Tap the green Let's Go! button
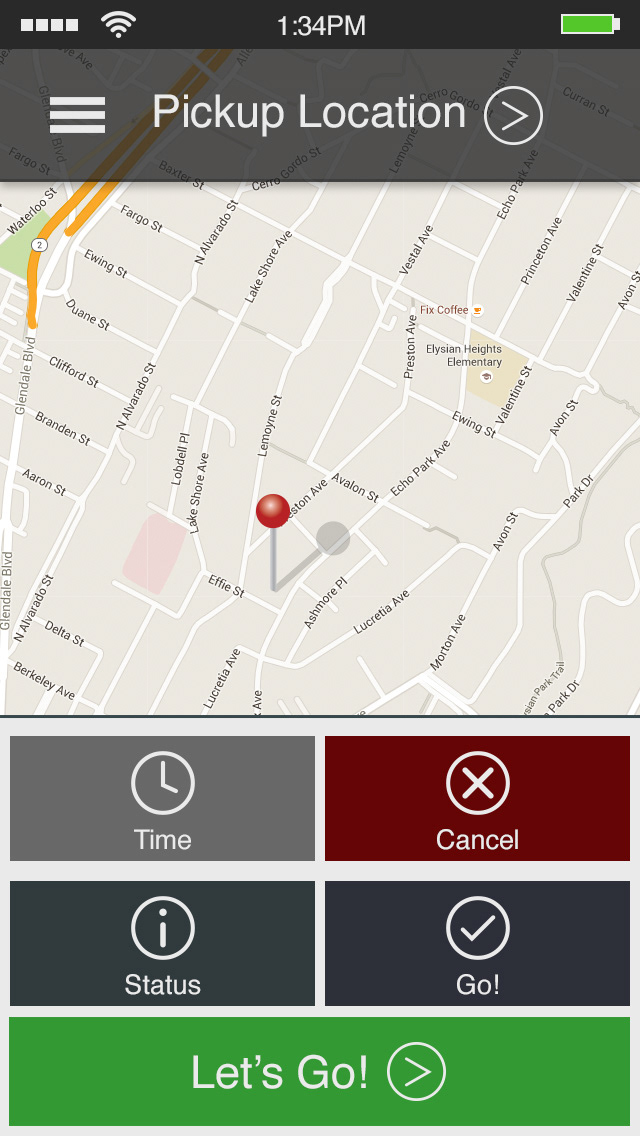 click(x=319, y=1072)
